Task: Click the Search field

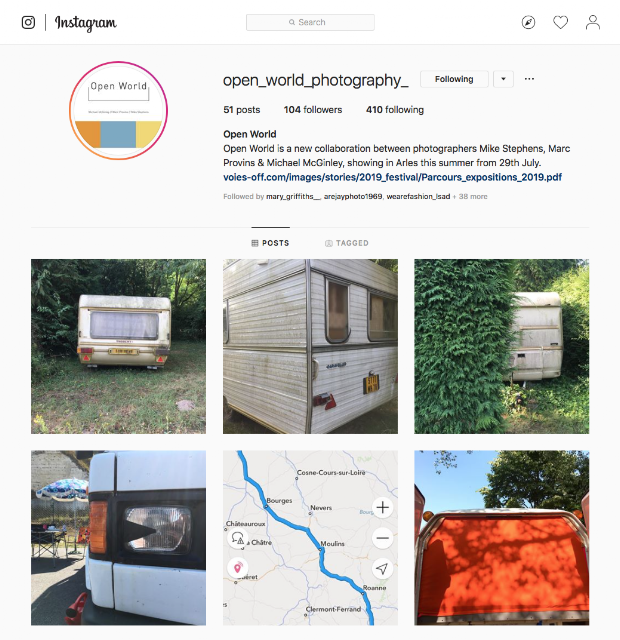Action: (310, 22)
